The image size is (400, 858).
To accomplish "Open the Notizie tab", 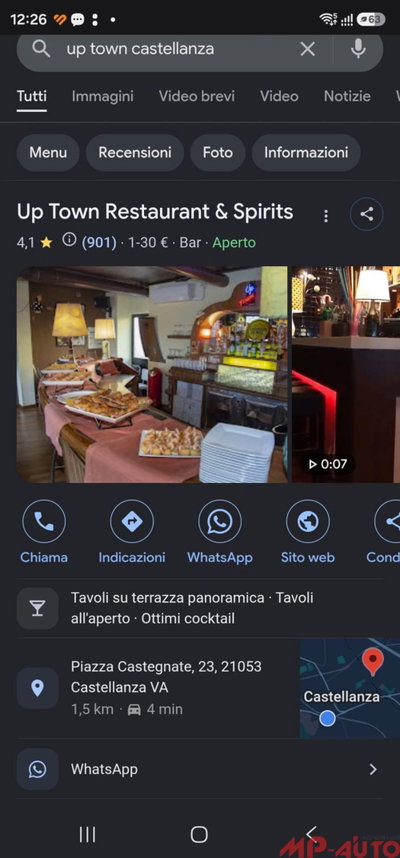I will (347, 96).
